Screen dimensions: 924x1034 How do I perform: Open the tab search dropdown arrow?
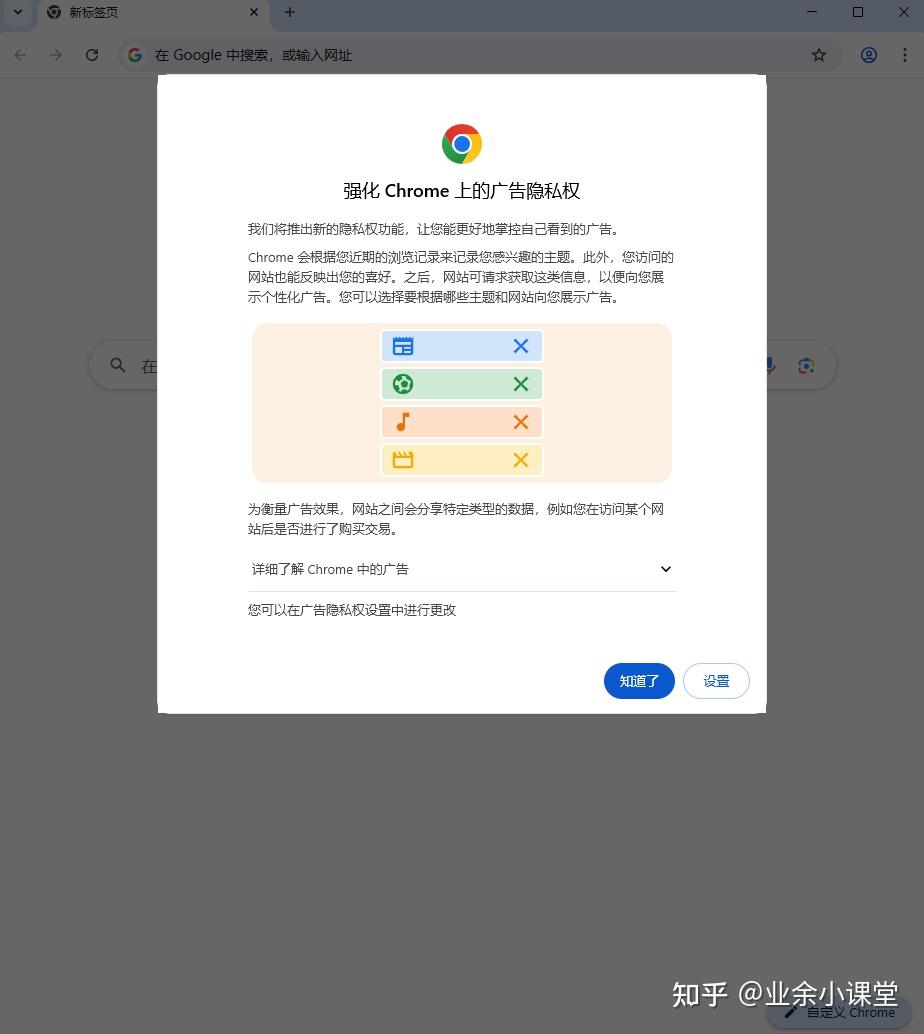click(x=18, y=12)
